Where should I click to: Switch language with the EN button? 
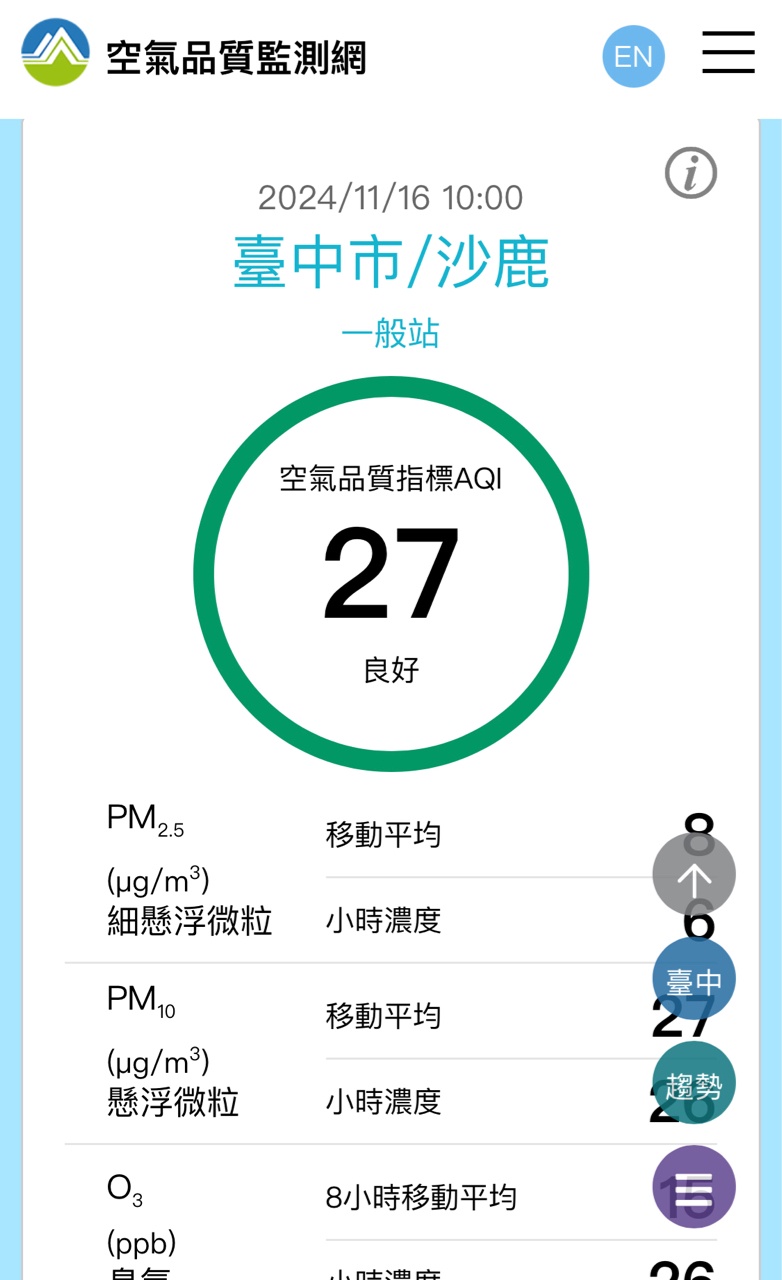[633, 56]
